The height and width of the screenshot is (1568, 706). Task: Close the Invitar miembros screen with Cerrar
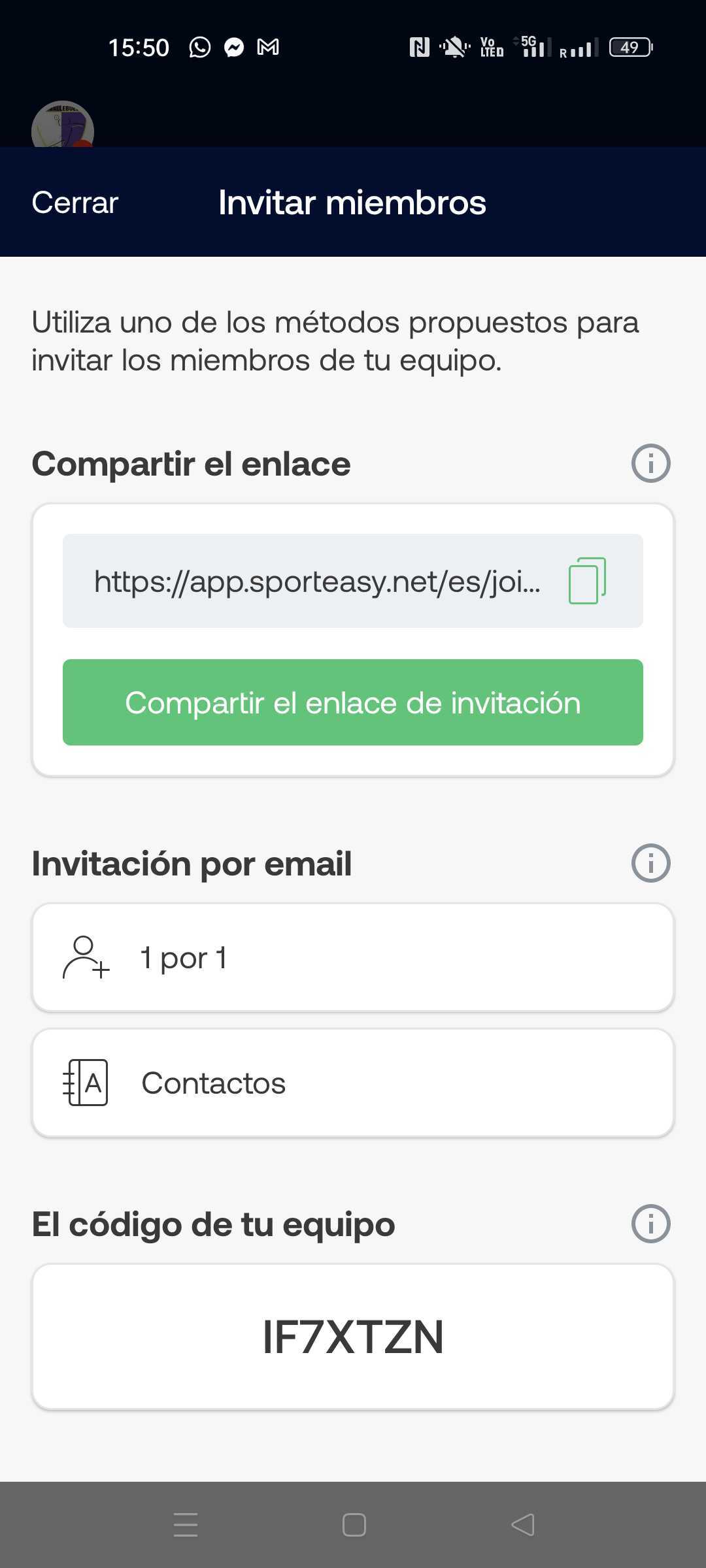coord(75,203)
